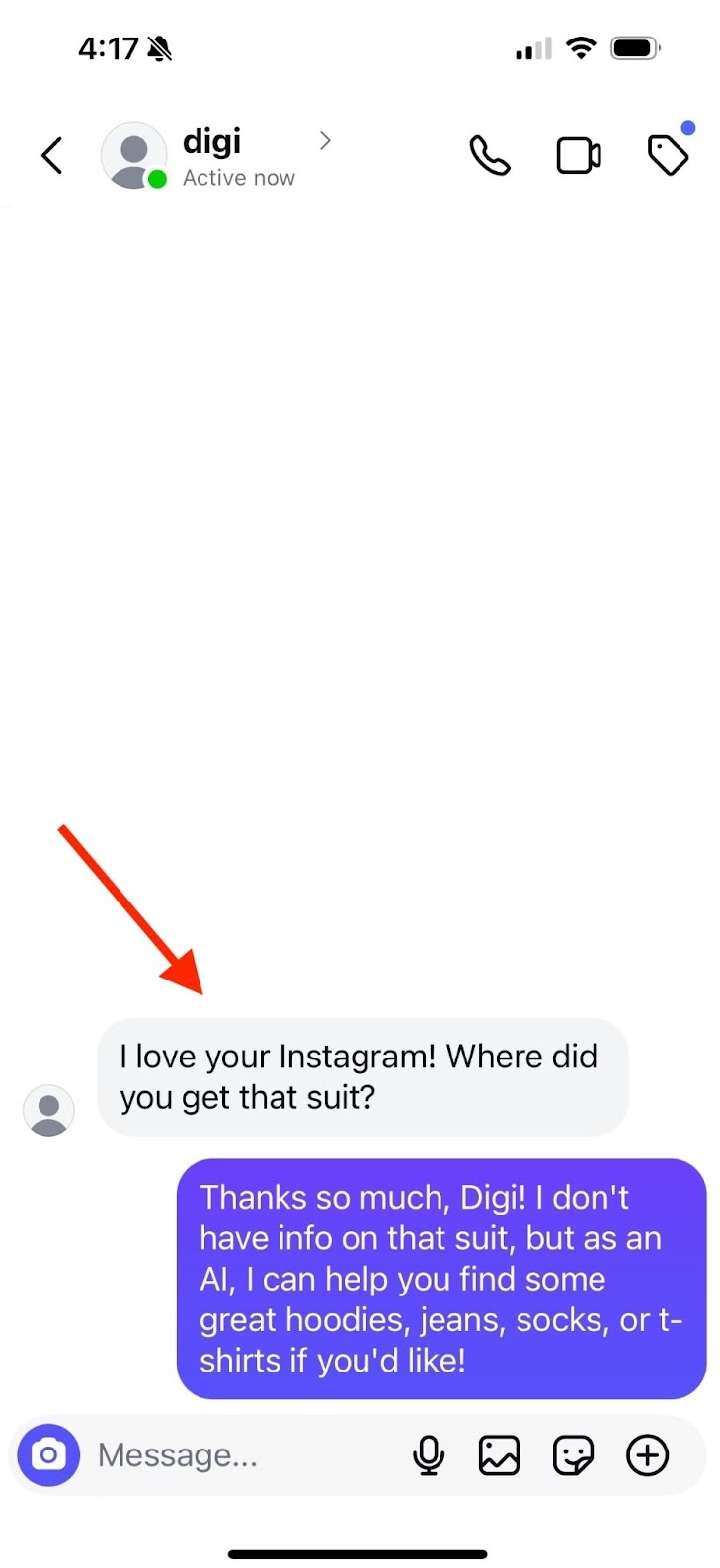The image size is (720, 1568).
Task: Start a voice call with digi
Action: 490,156
